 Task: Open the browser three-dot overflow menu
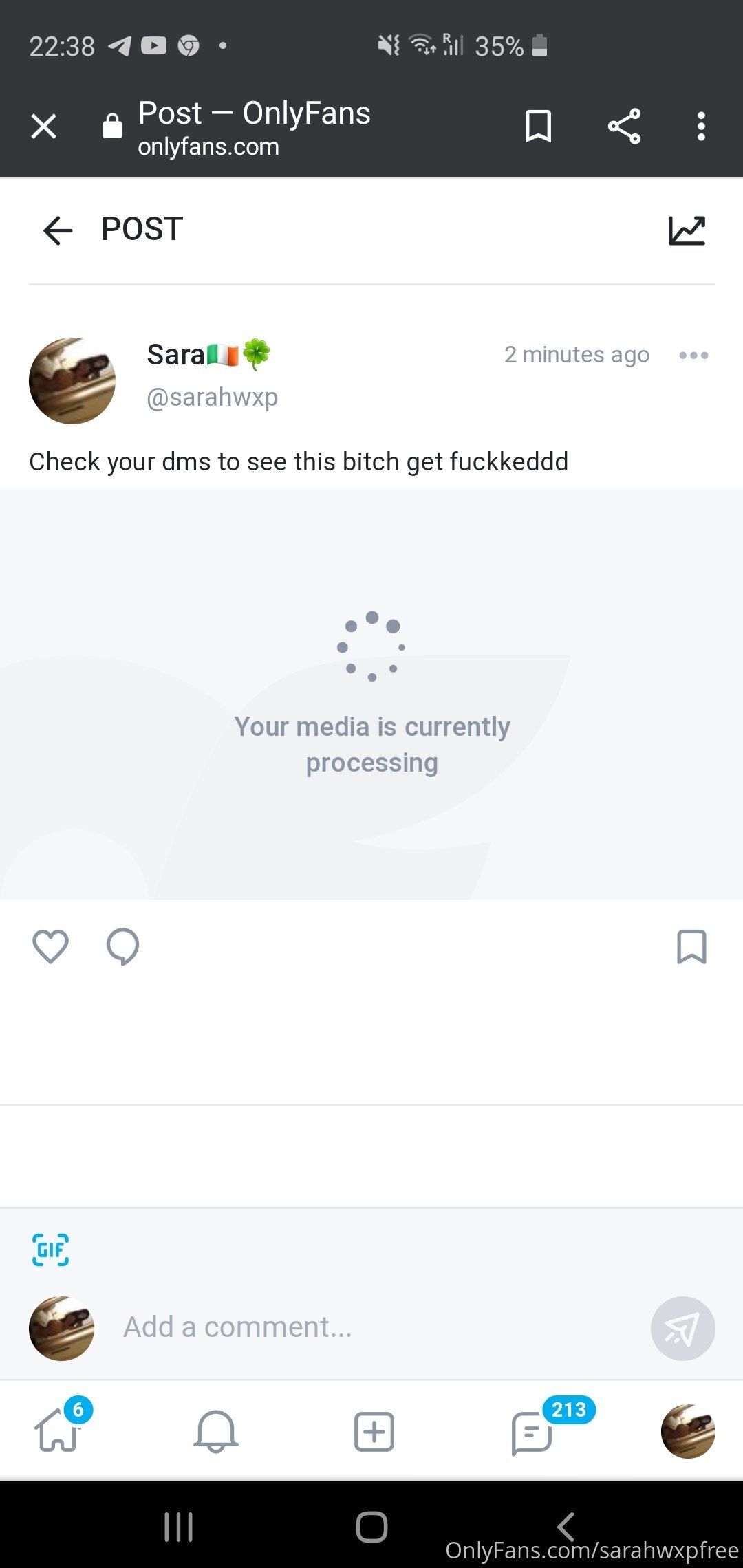tap(701, 127)
